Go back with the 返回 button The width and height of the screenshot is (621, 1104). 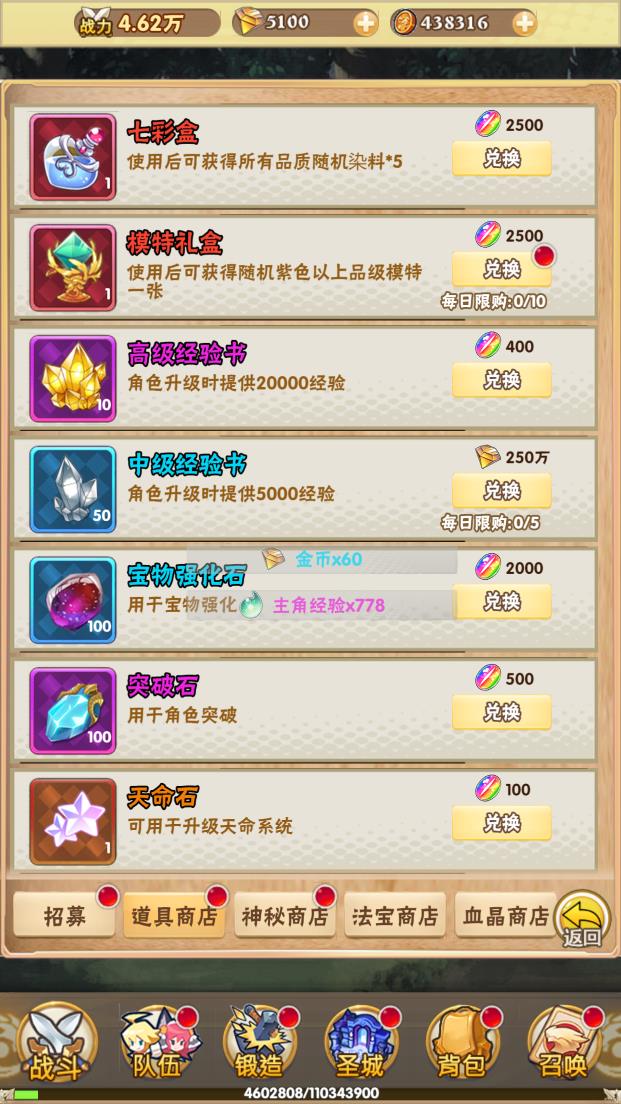tap(582, 920)
